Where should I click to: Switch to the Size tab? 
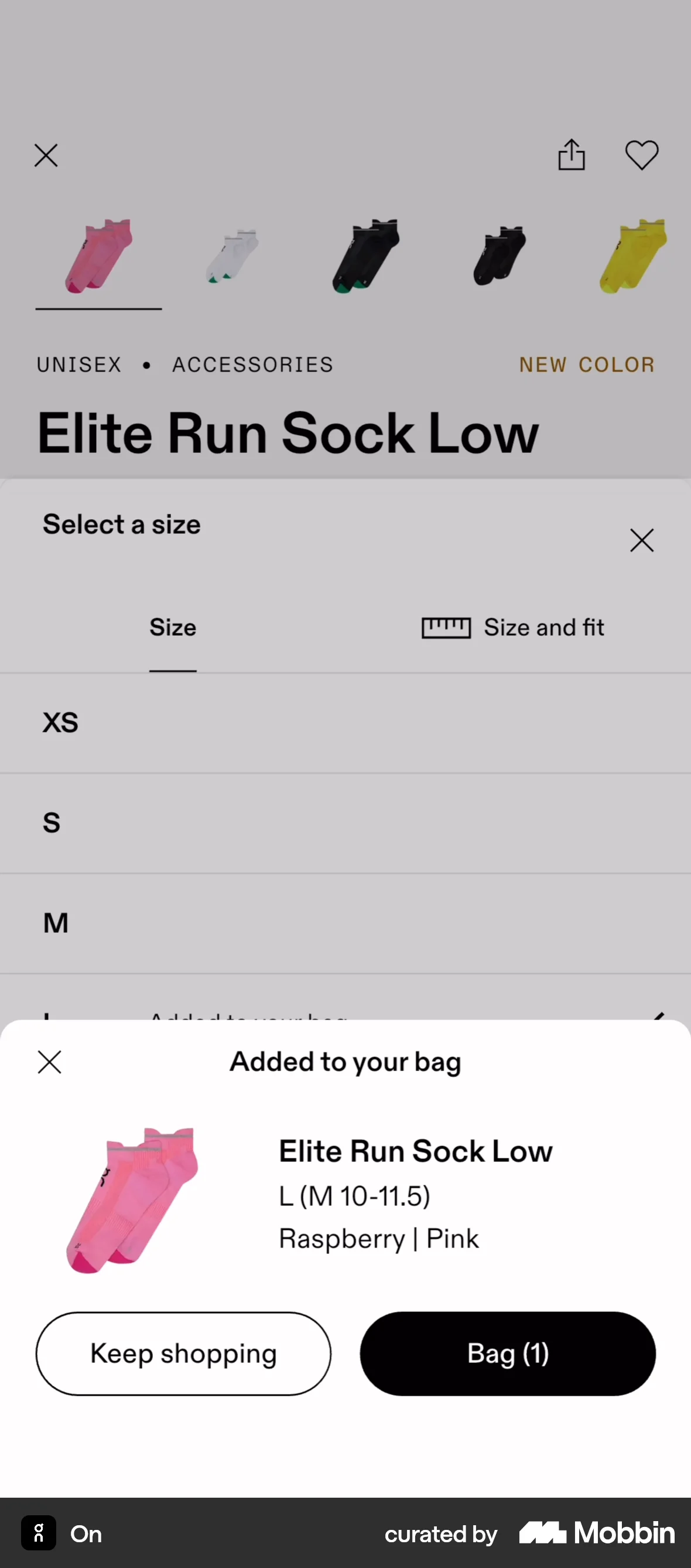pos(173,628)
